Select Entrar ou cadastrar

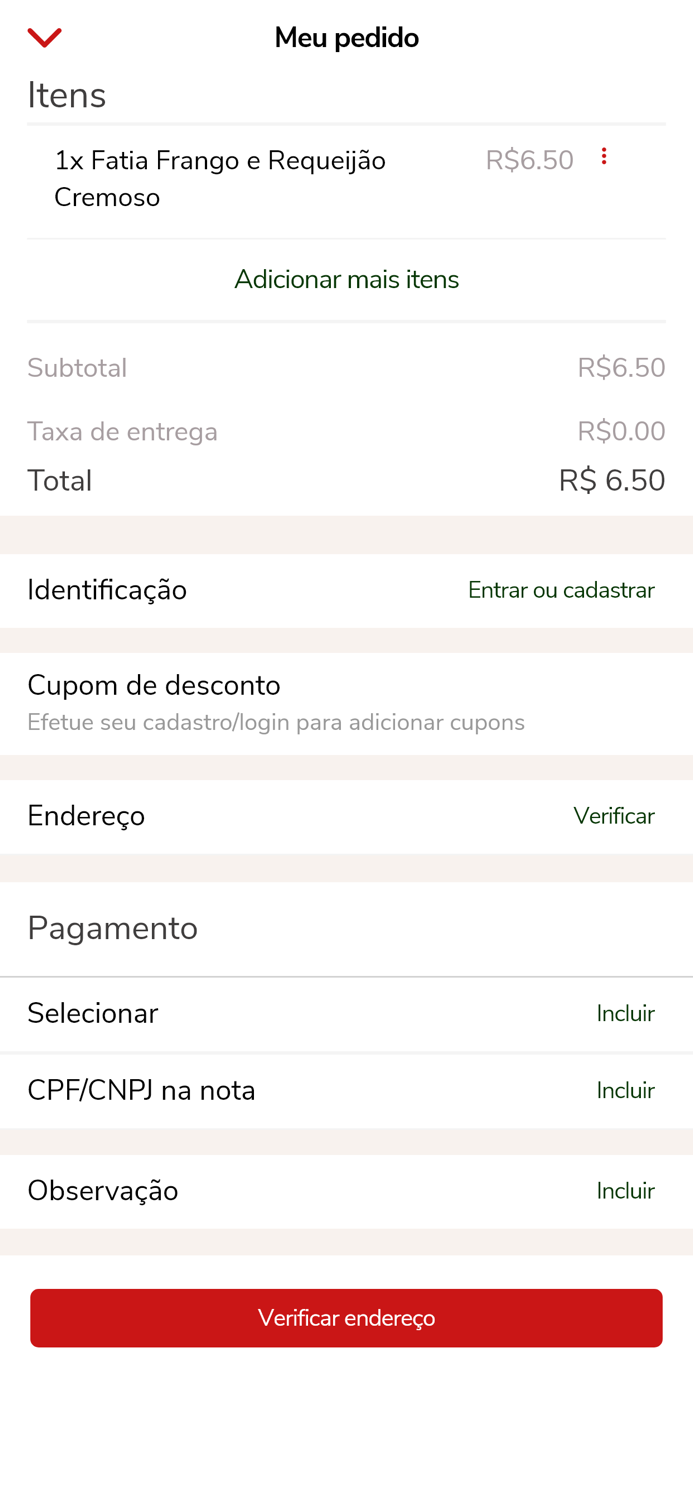click(x=561, y=591)
